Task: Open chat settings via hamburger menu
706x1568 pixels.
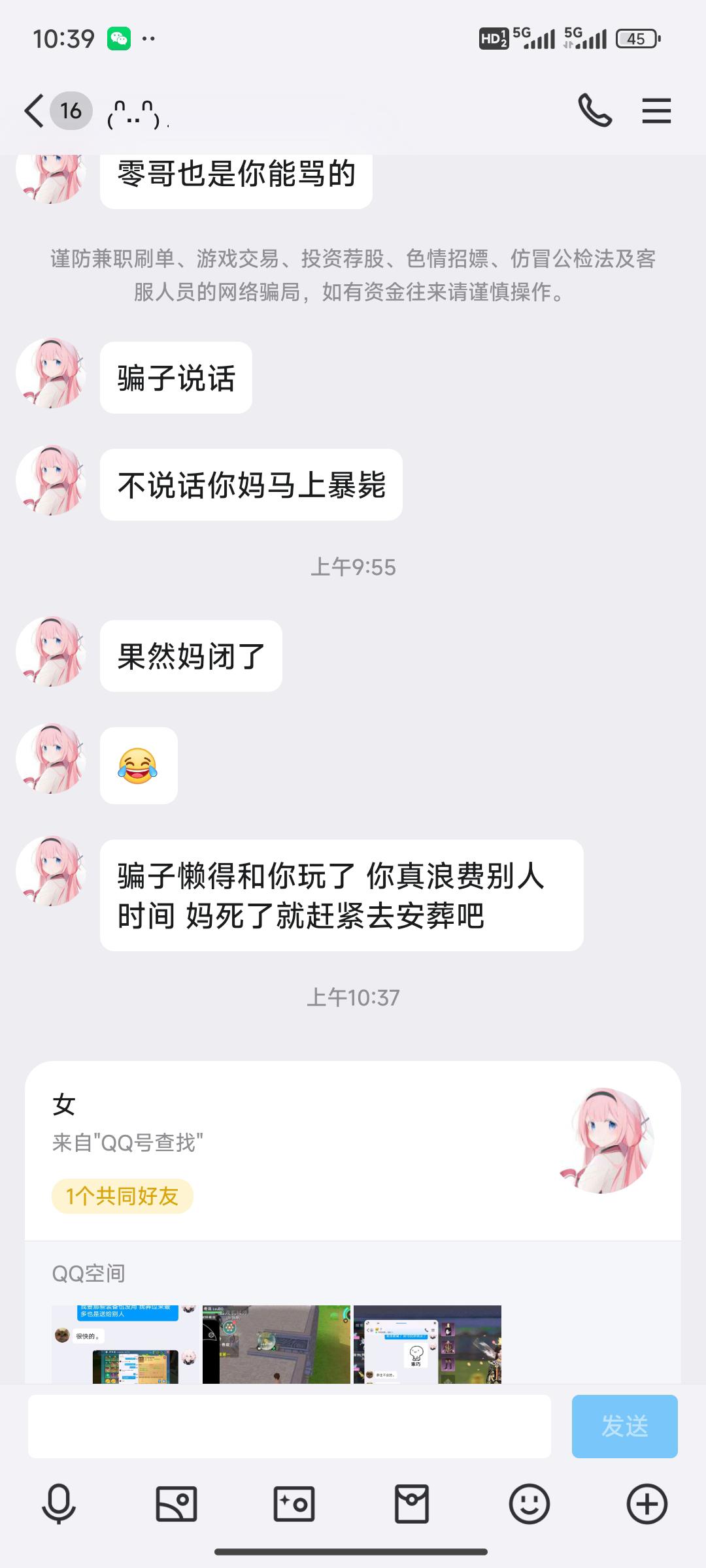Action: (x=656, y=110)
